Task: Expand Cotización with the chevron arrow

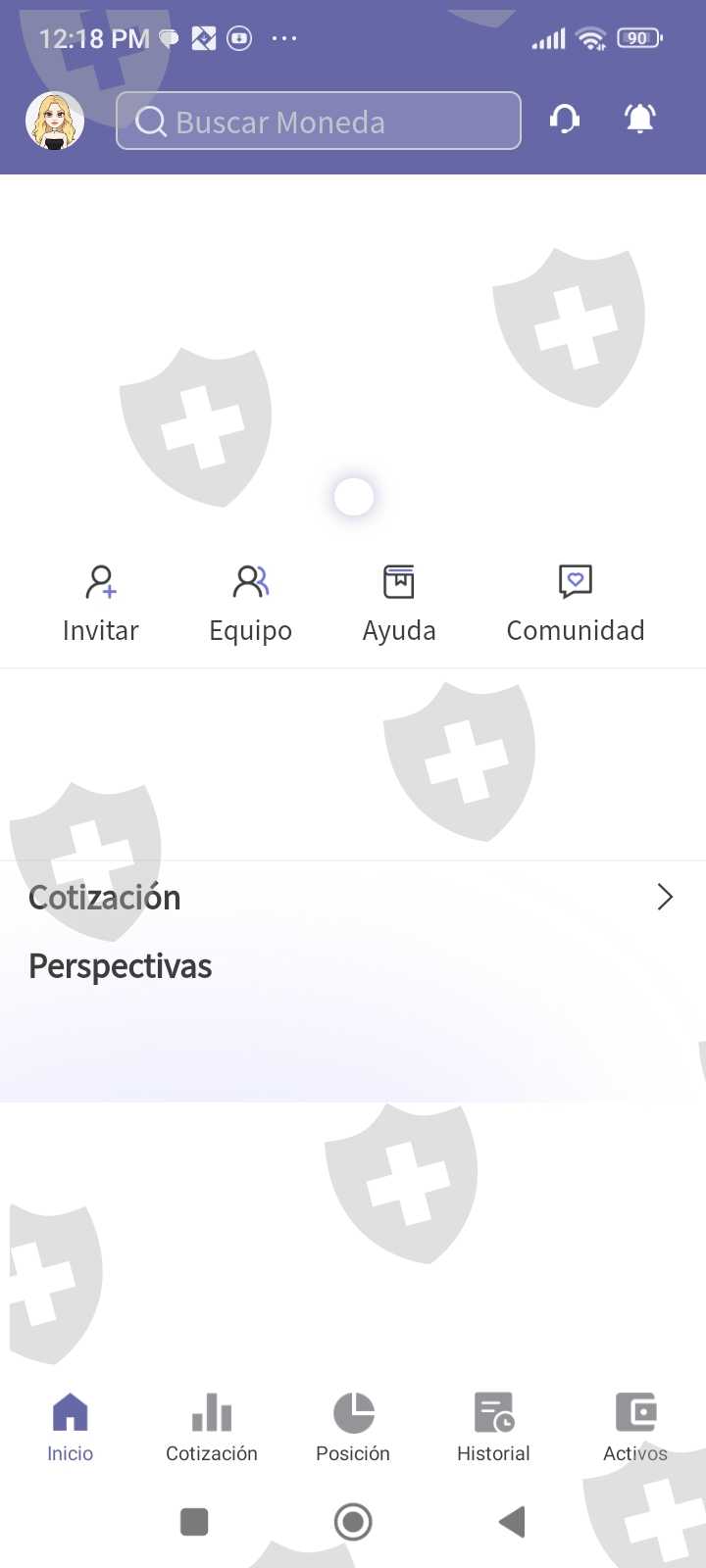Action: pyautogui.click(x=665, y=897)
